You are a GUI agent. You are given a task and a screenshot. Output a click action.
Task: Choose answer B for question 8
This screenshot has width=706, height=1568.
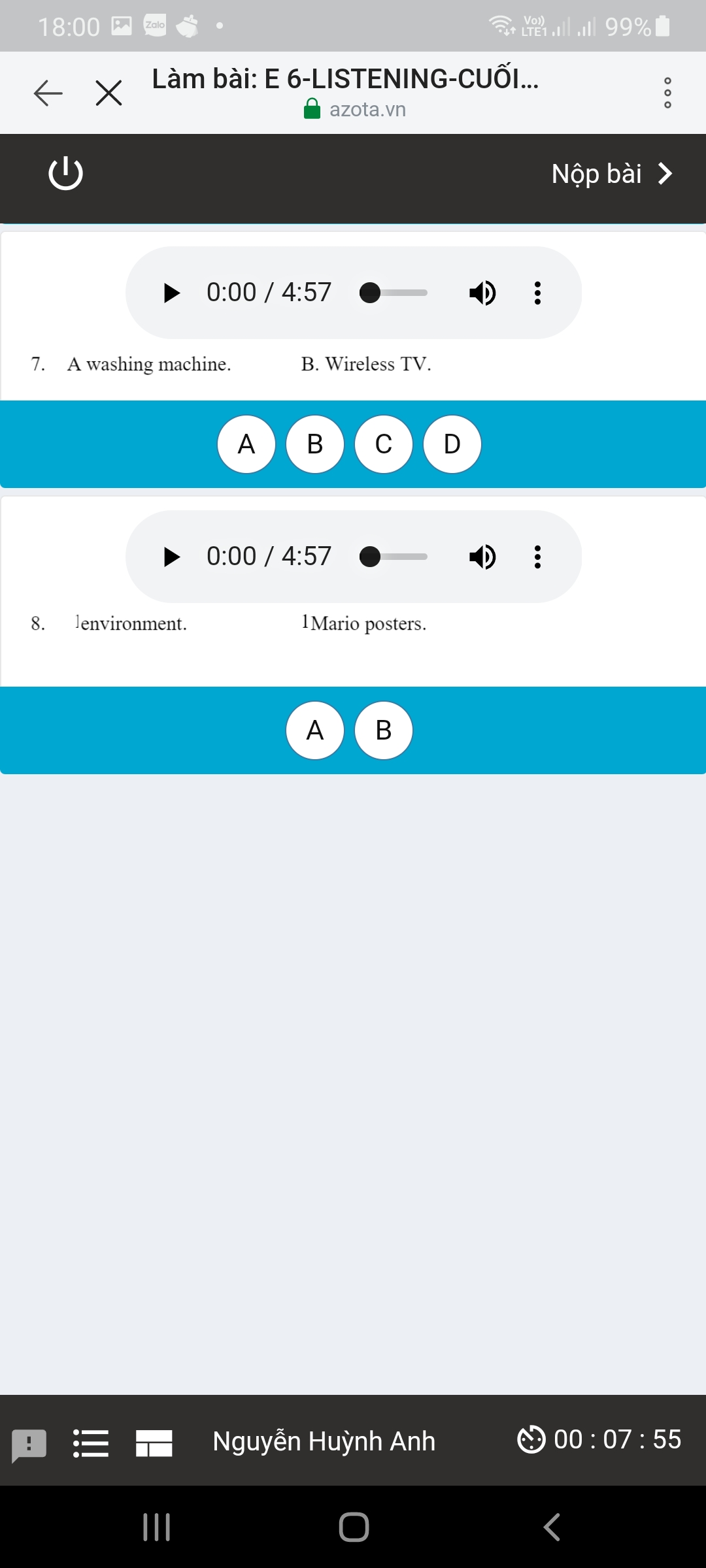(x=384, y=730)
